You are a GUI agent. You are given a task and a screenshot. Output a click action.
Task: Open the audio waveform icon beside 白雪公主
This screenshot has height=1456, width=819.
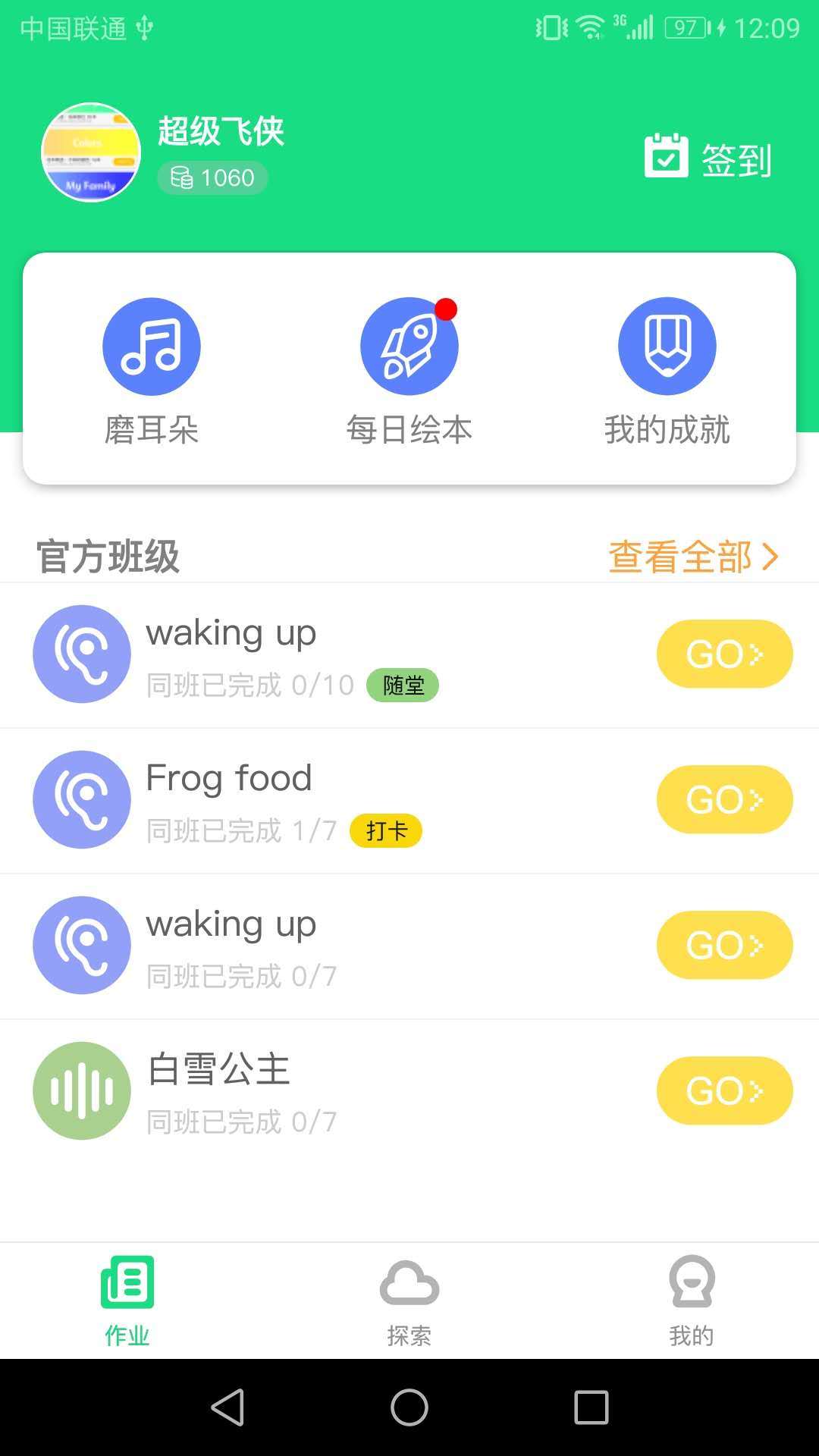pyautogui.click(x=81, y=1090)
